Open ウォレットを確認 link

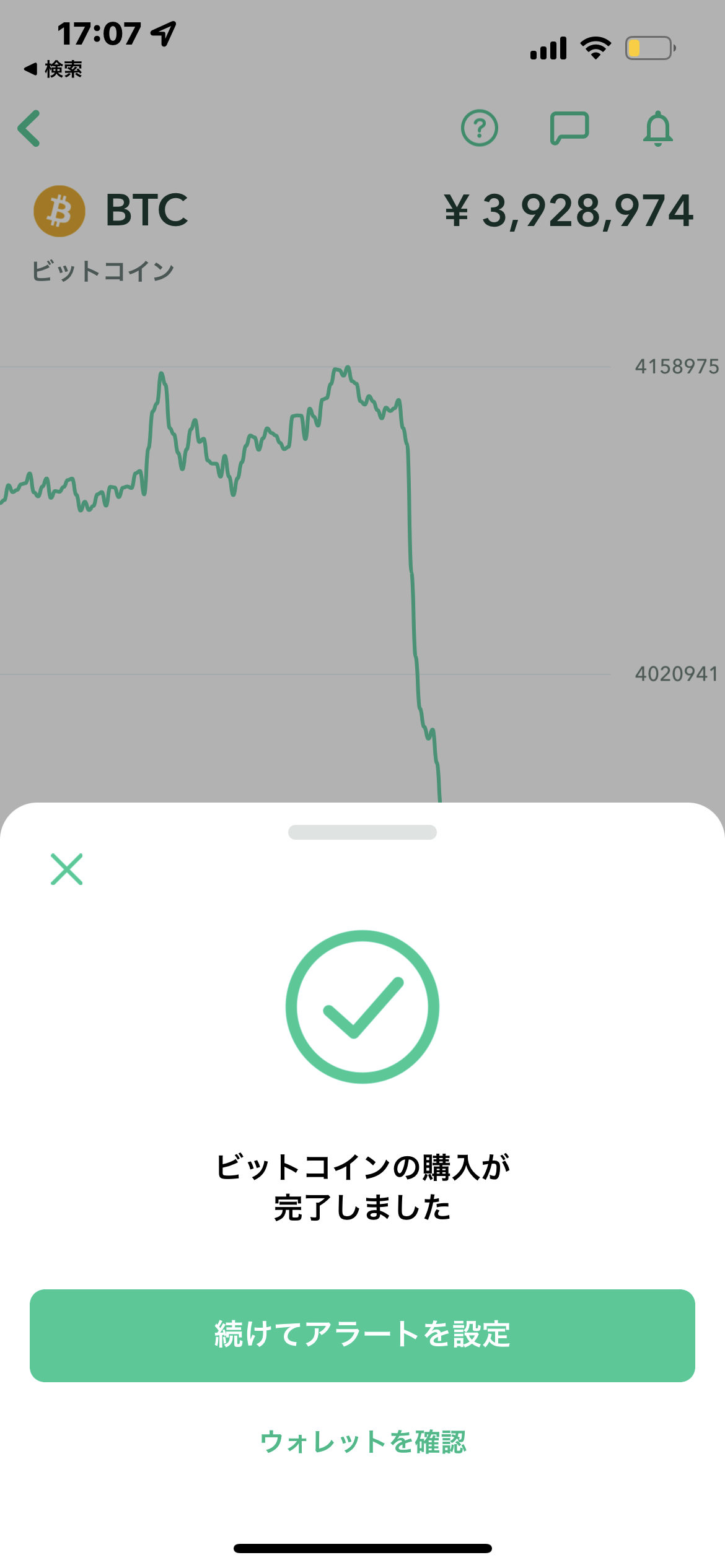362,1442
